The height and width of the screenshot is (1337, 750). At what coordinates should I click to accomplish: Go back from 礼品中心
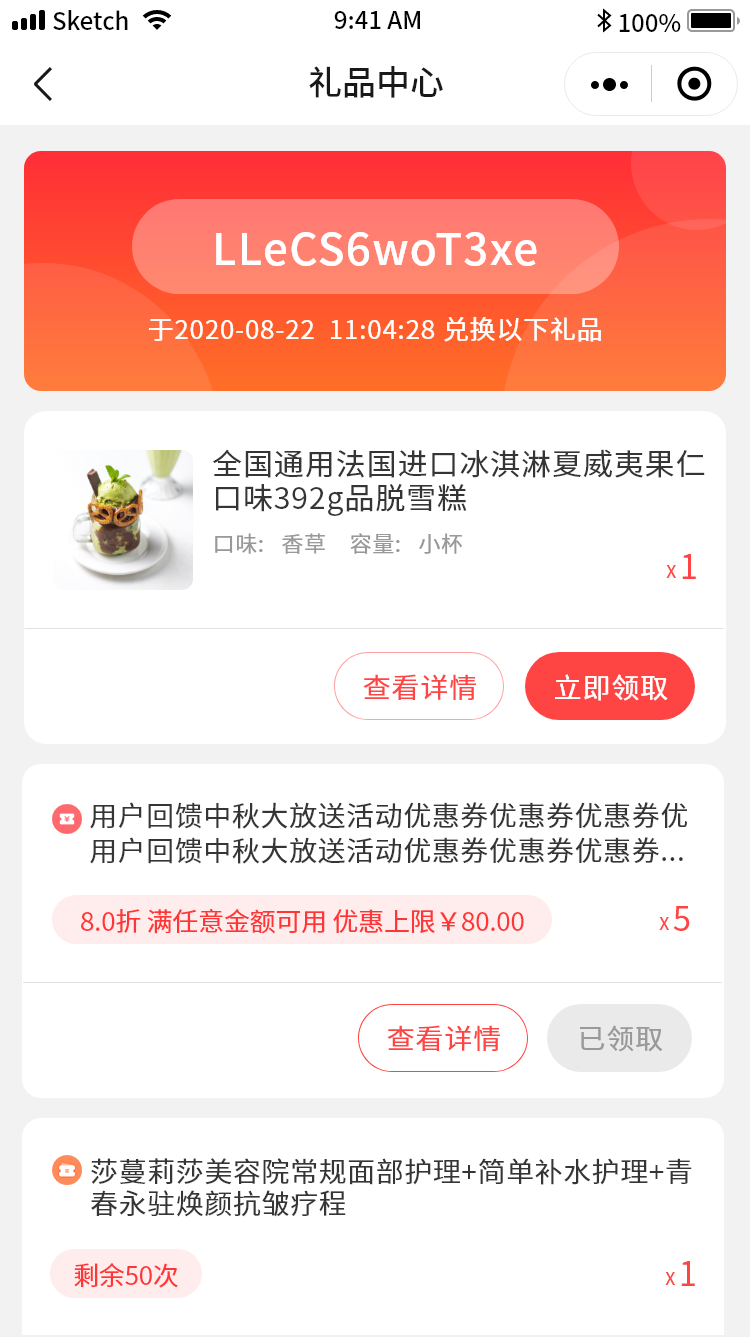(43, 84)
